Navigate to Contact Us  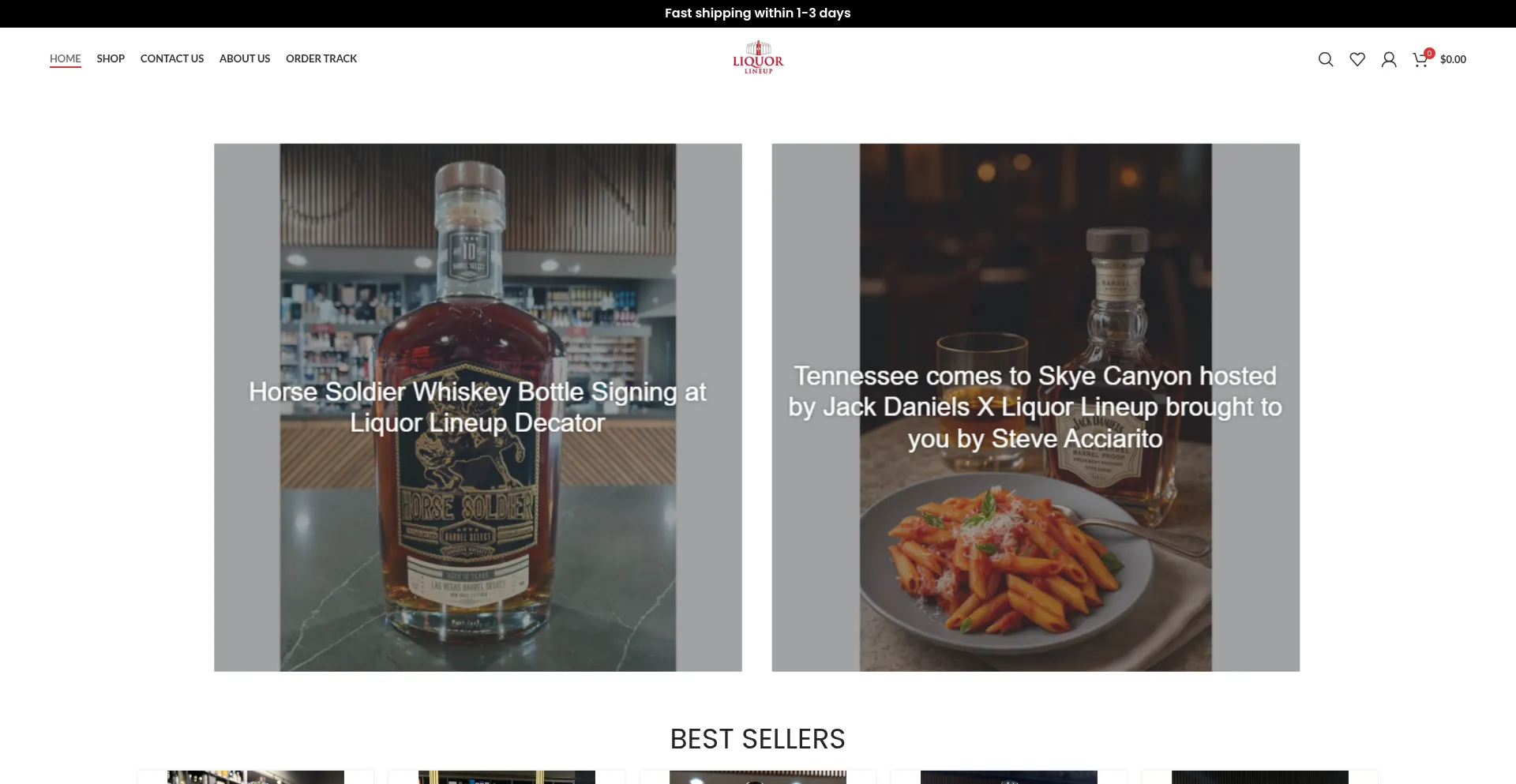(172, 58)
